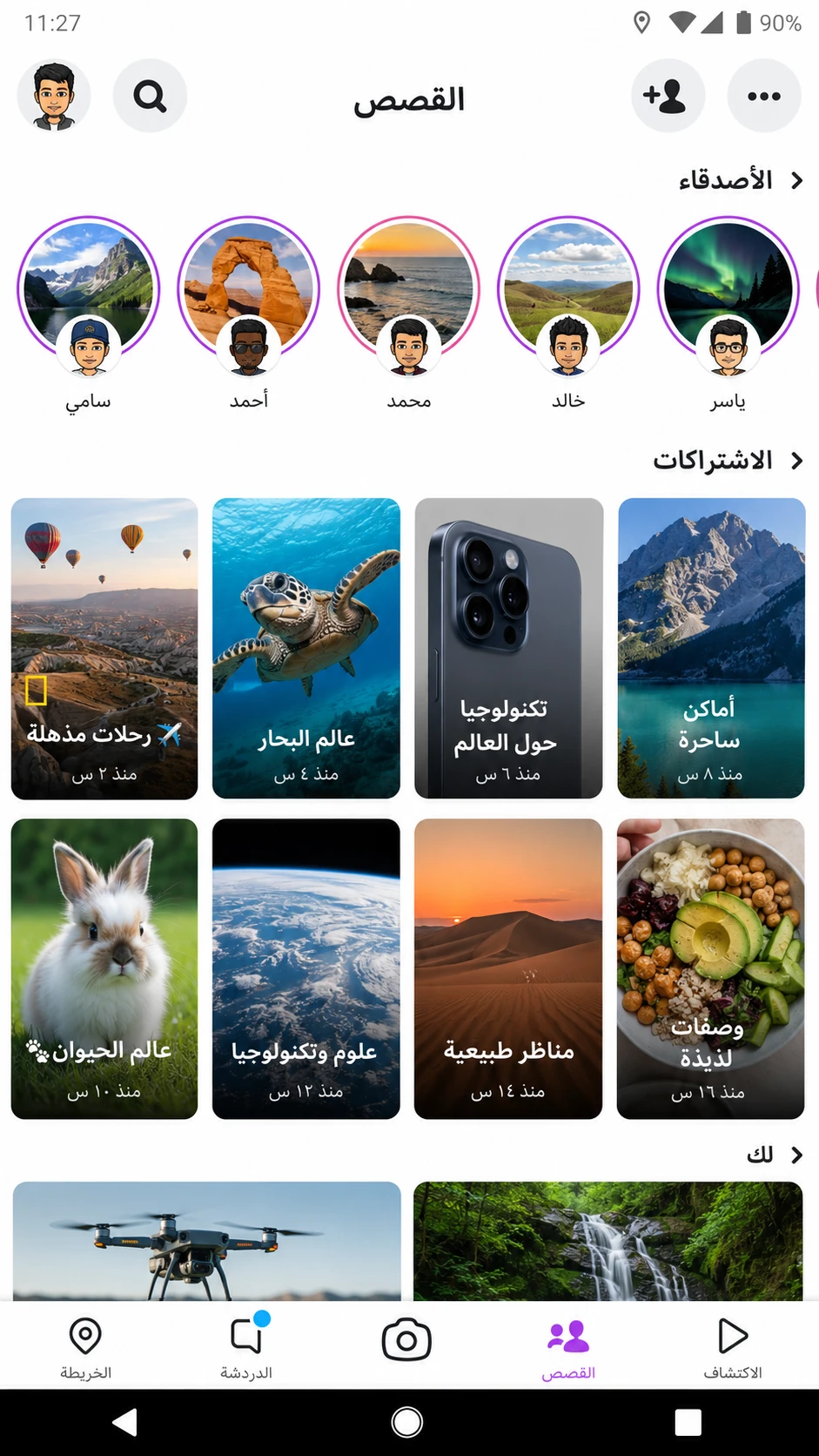This screenshot has height=1456, width=819.
Task: Expand the الأصدقاء section
Action: click(740, 180)
